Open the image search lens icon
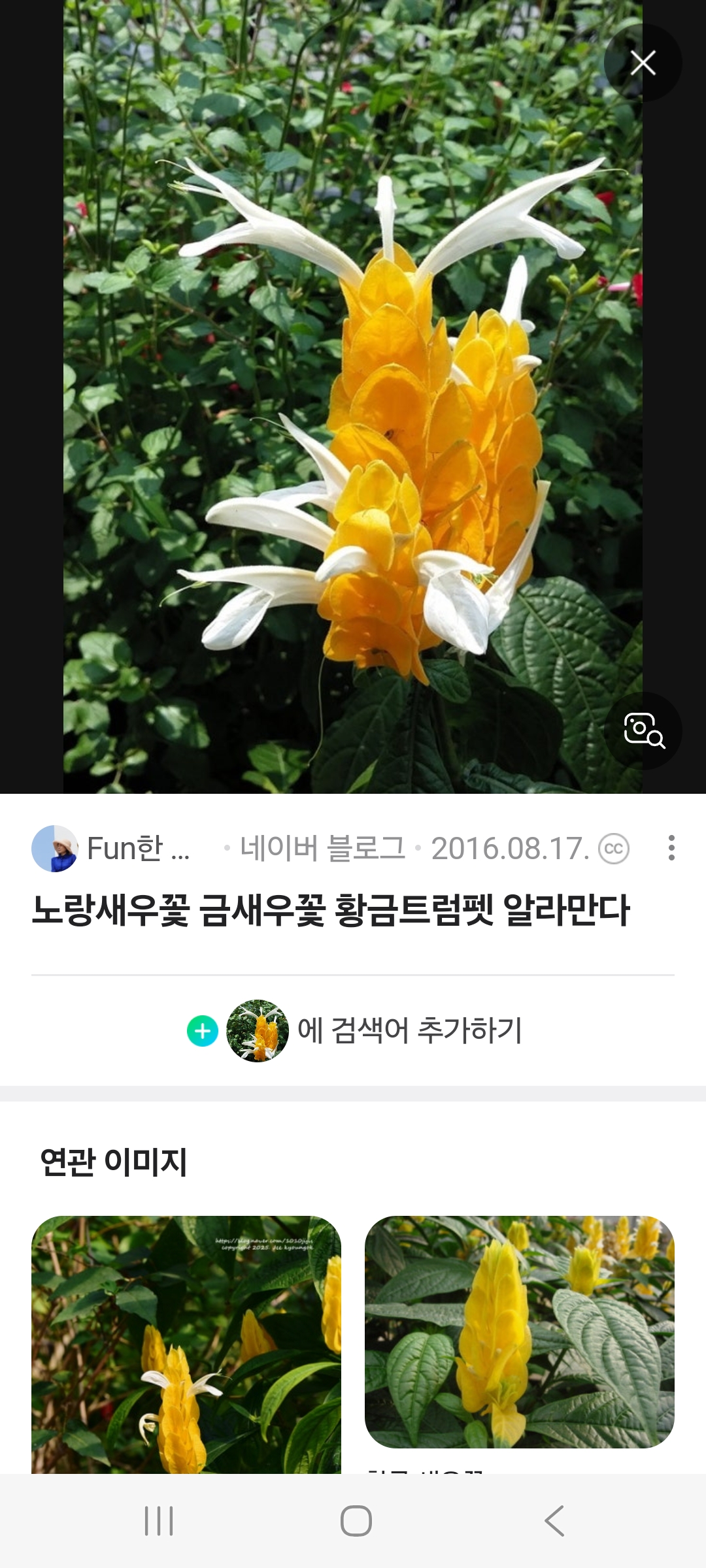706x1568 pixels. pos(643,730)
